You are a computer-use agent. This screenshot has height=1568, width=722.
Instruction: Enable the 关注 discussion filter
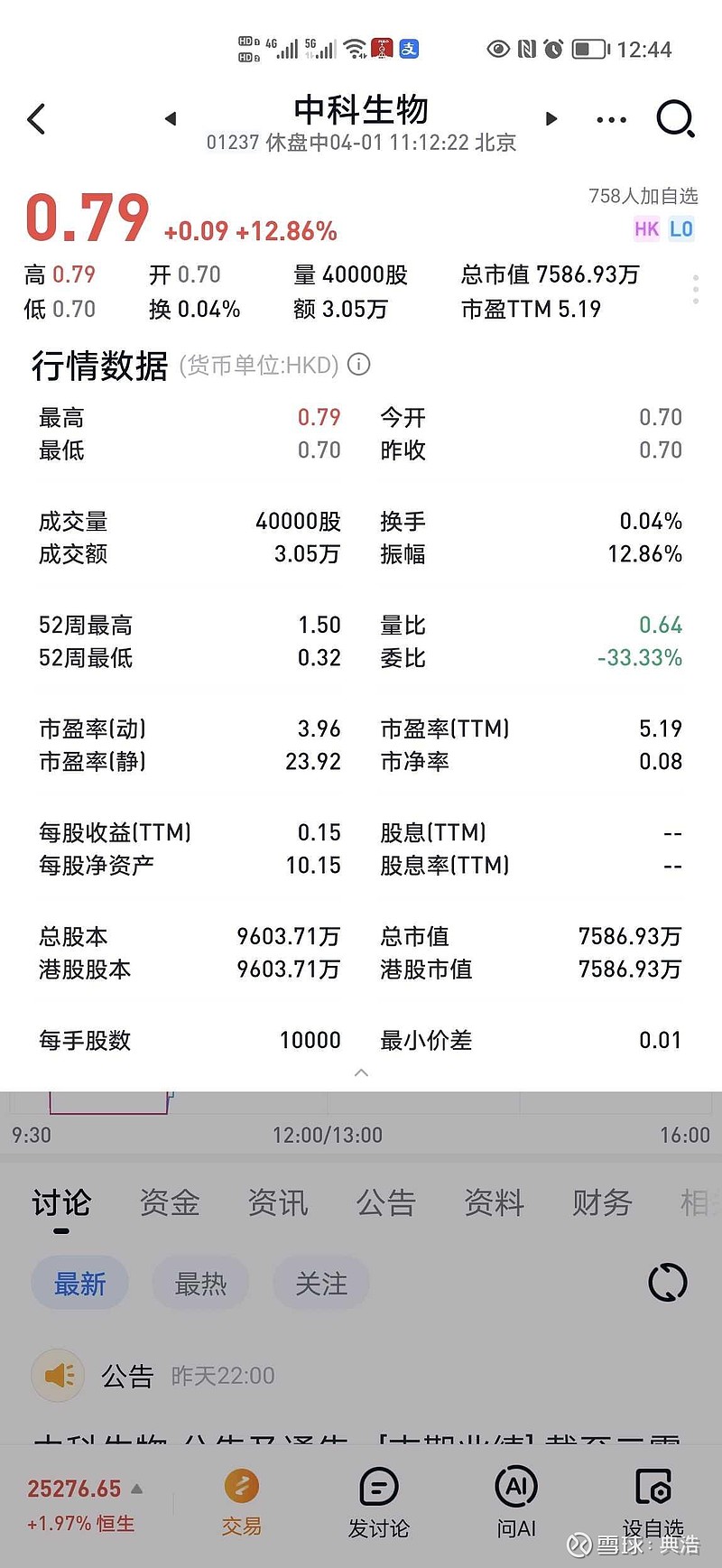click(x=321, y=1282)
